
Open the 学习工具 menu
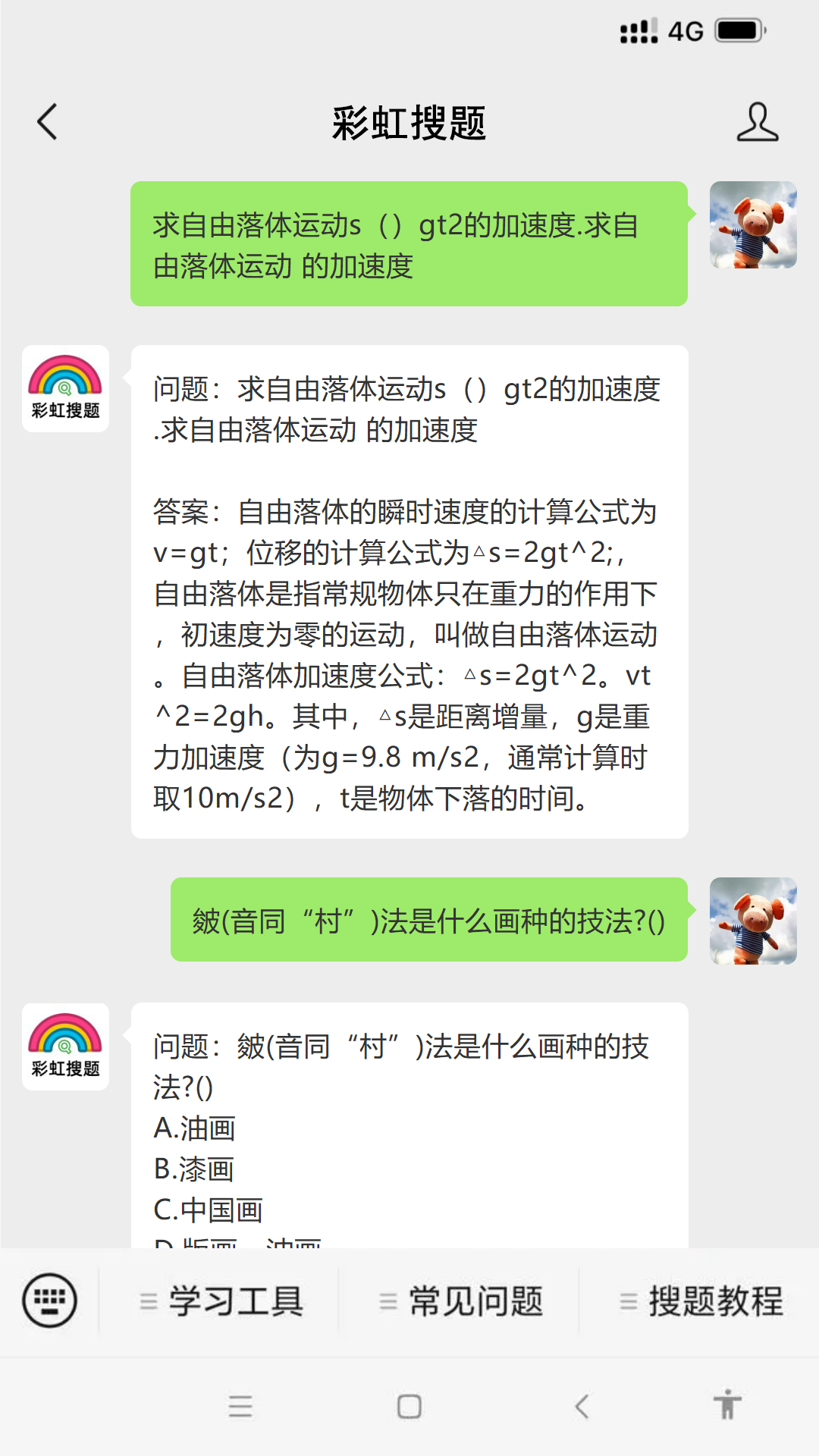[222, 1301]
